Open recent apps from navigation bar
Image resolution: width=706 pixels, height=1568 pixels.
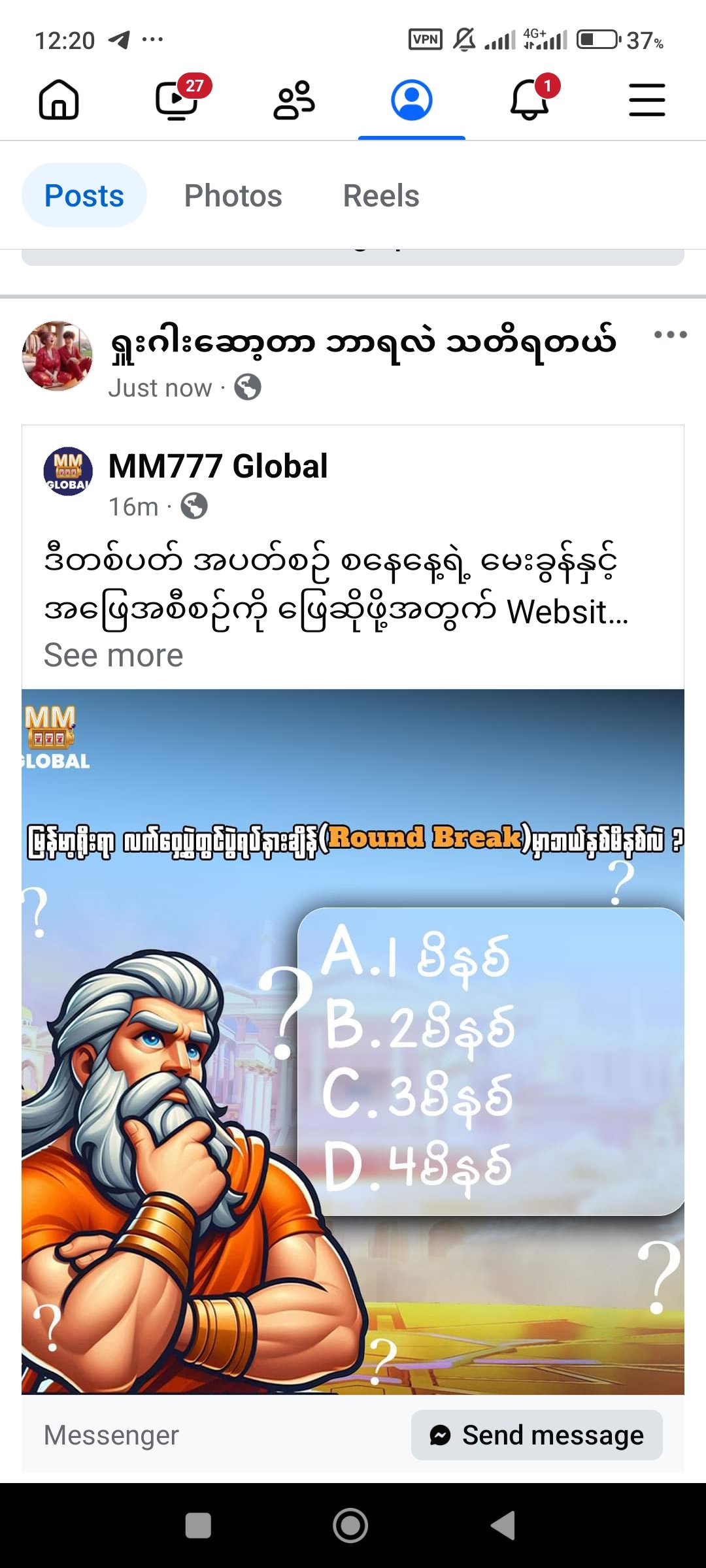(198, 1526)
